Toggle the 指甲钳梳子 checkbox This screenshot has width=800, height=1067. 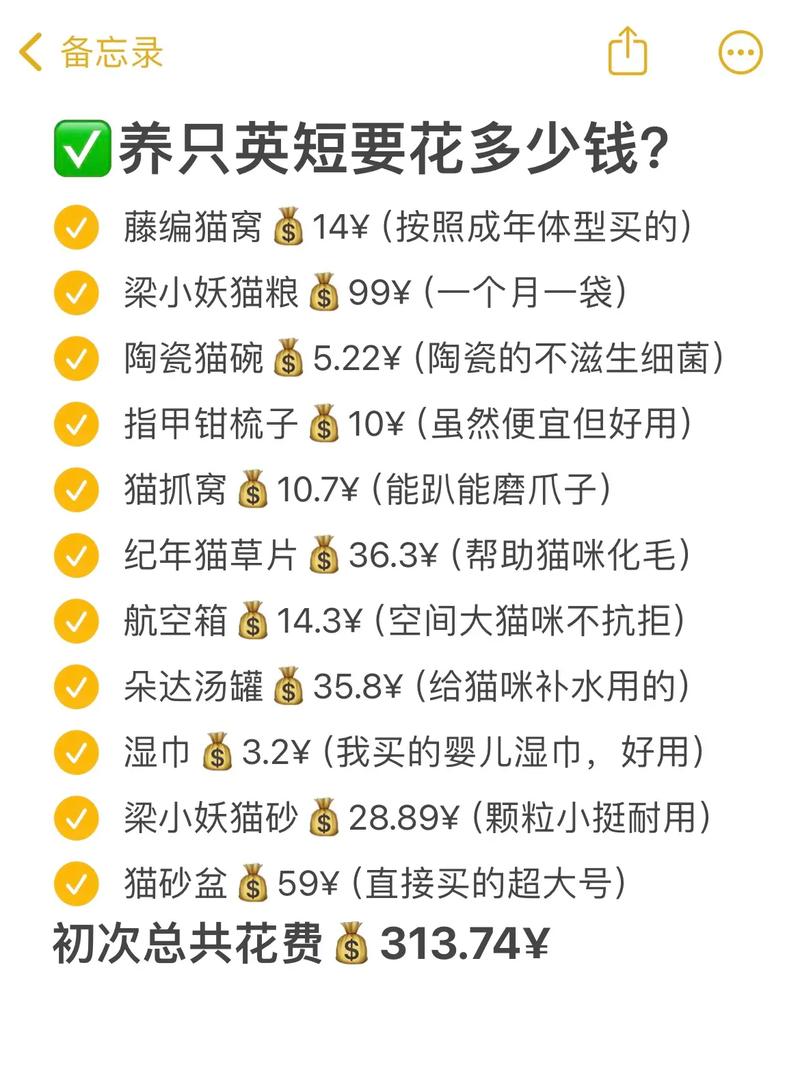coord(76,425)
